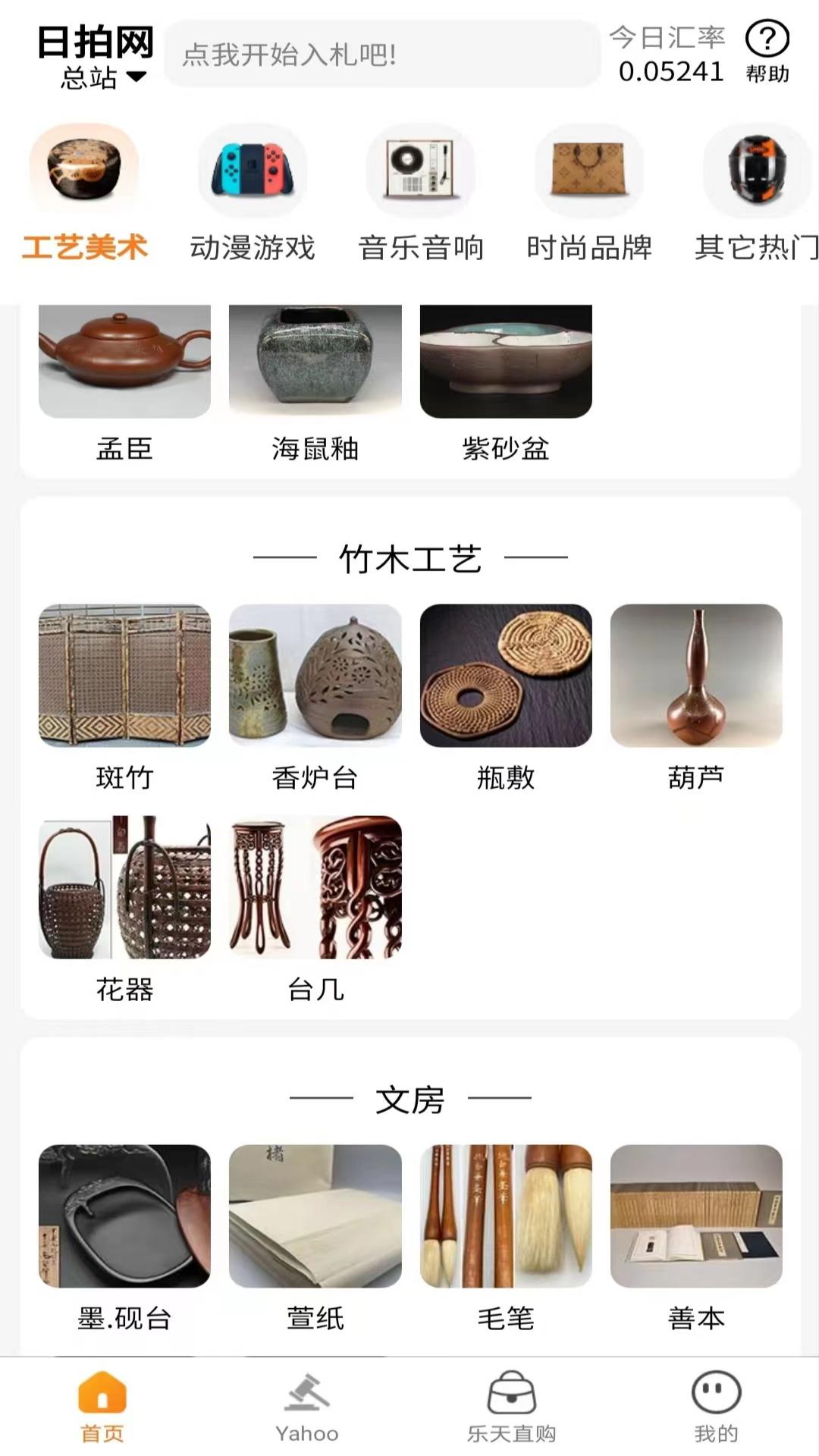
Task: Select the 时尚品牌 category icon
Action: [591, 173]
